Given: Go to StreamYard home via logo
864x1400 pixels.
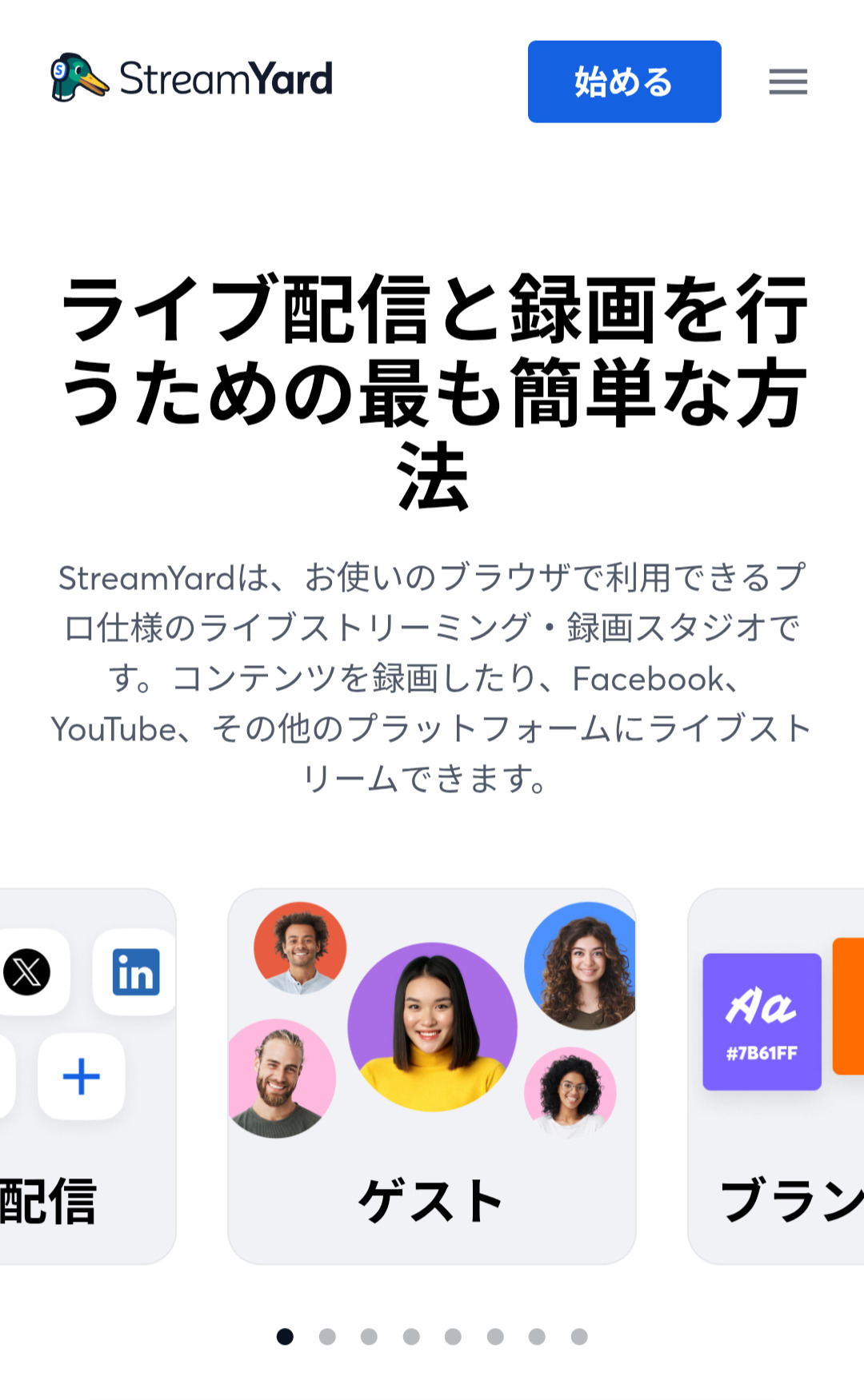Looking at the screenshot, I should 192,78.
